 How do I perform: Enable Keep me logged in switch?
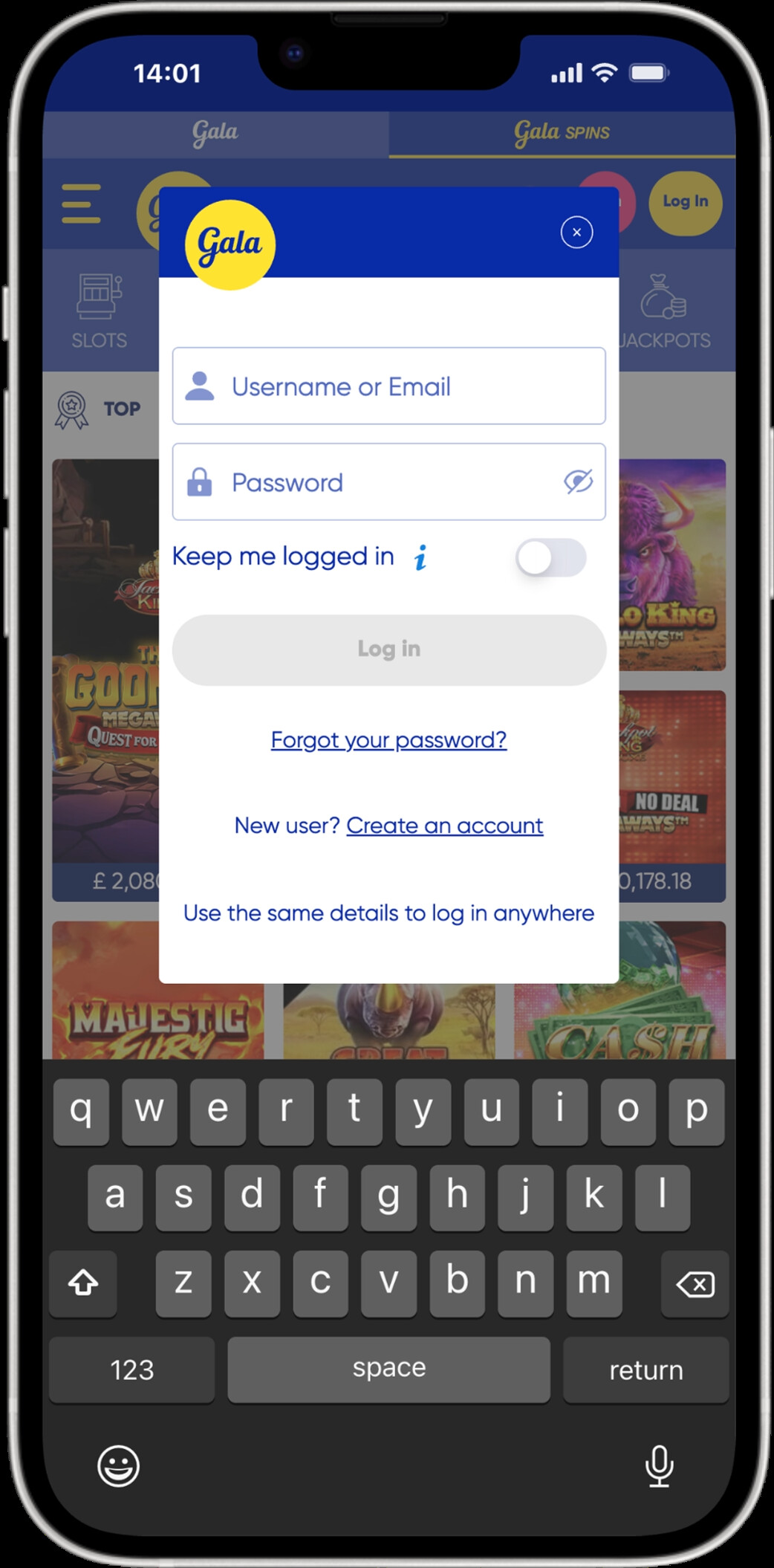pyautogui.click(x=550, y=557)
